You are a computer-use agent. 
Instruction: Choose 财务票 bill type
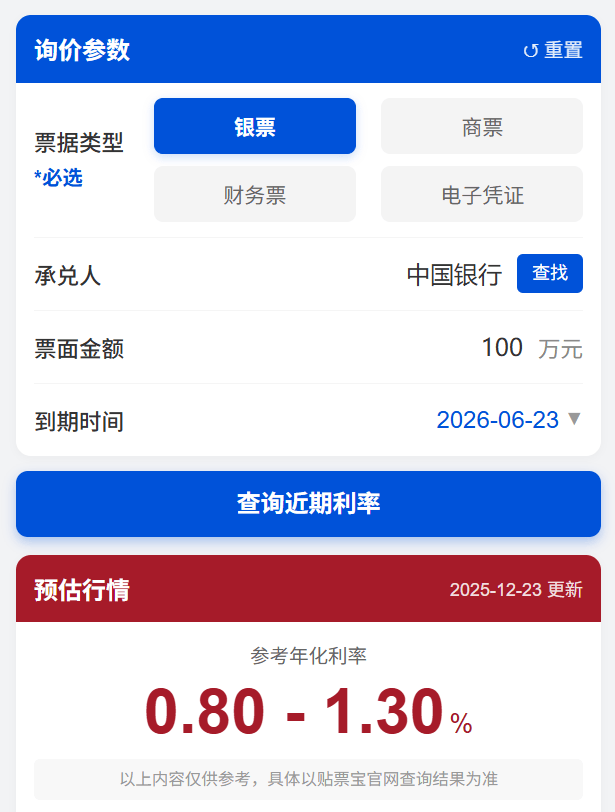tap(255, 195)
